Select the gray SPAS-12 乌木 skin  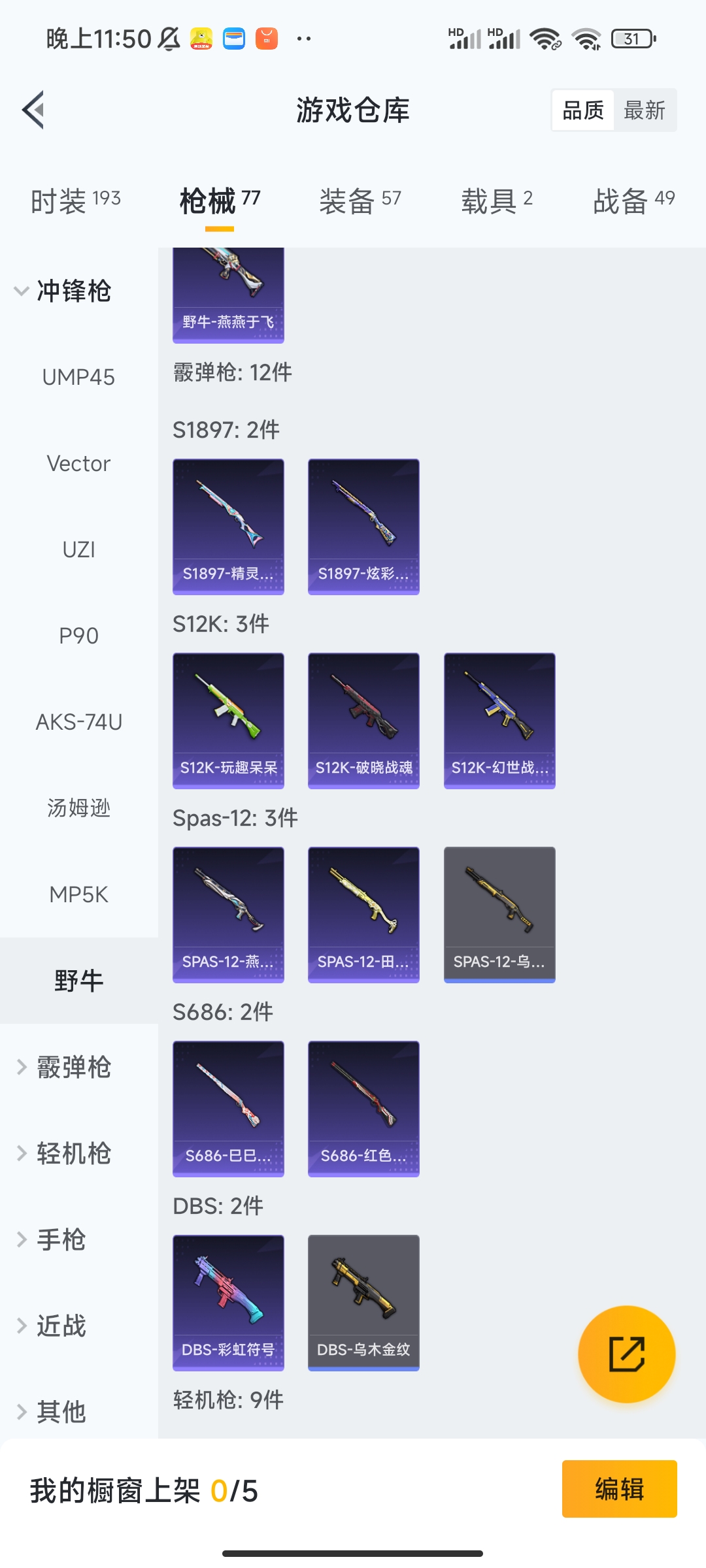[x=499, y=914]
